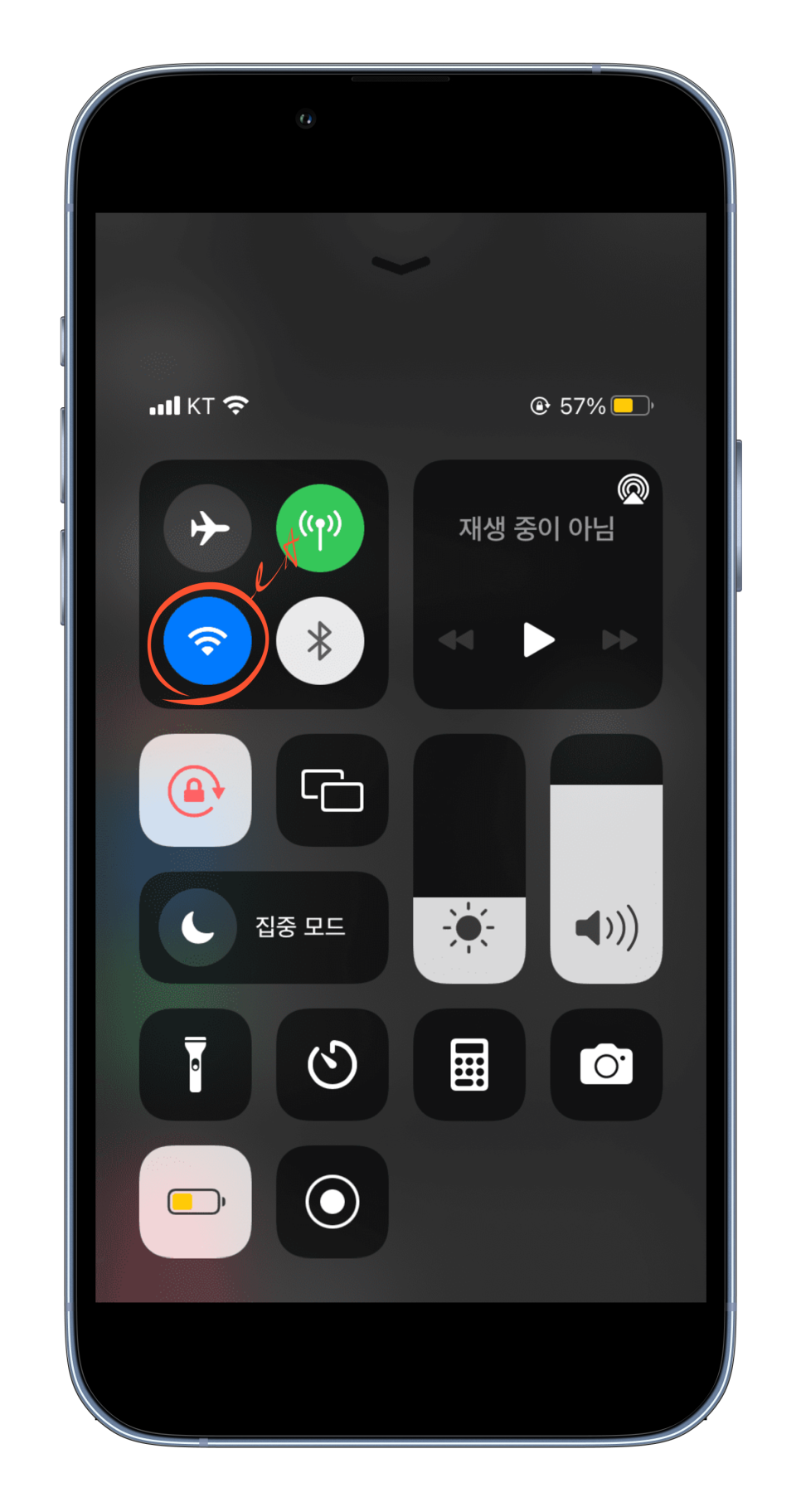Screen dimensions: 801x1512
Task: Turn on 집중 모드
Action: pyautogui.click(x=264, y=926)
